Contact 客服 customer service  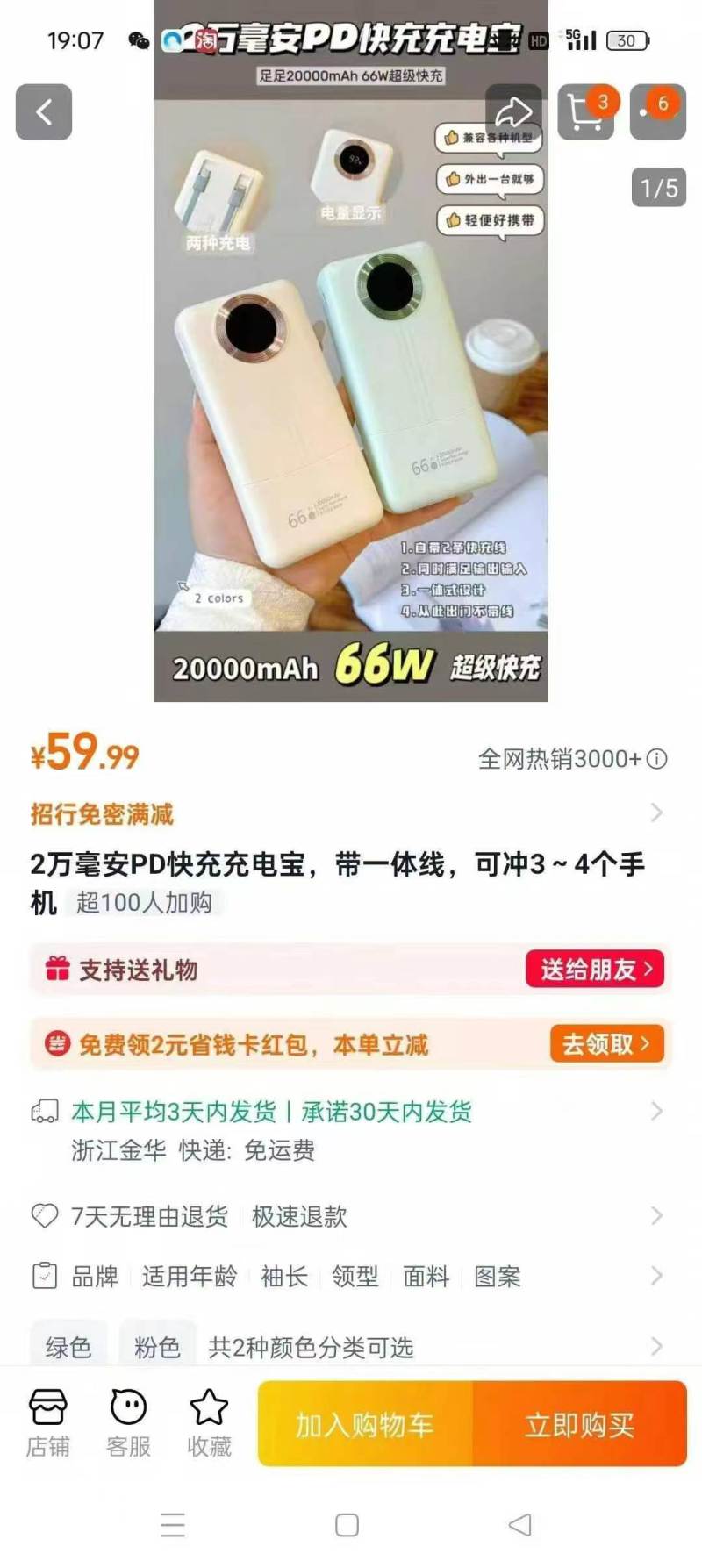coord(128,1423)
